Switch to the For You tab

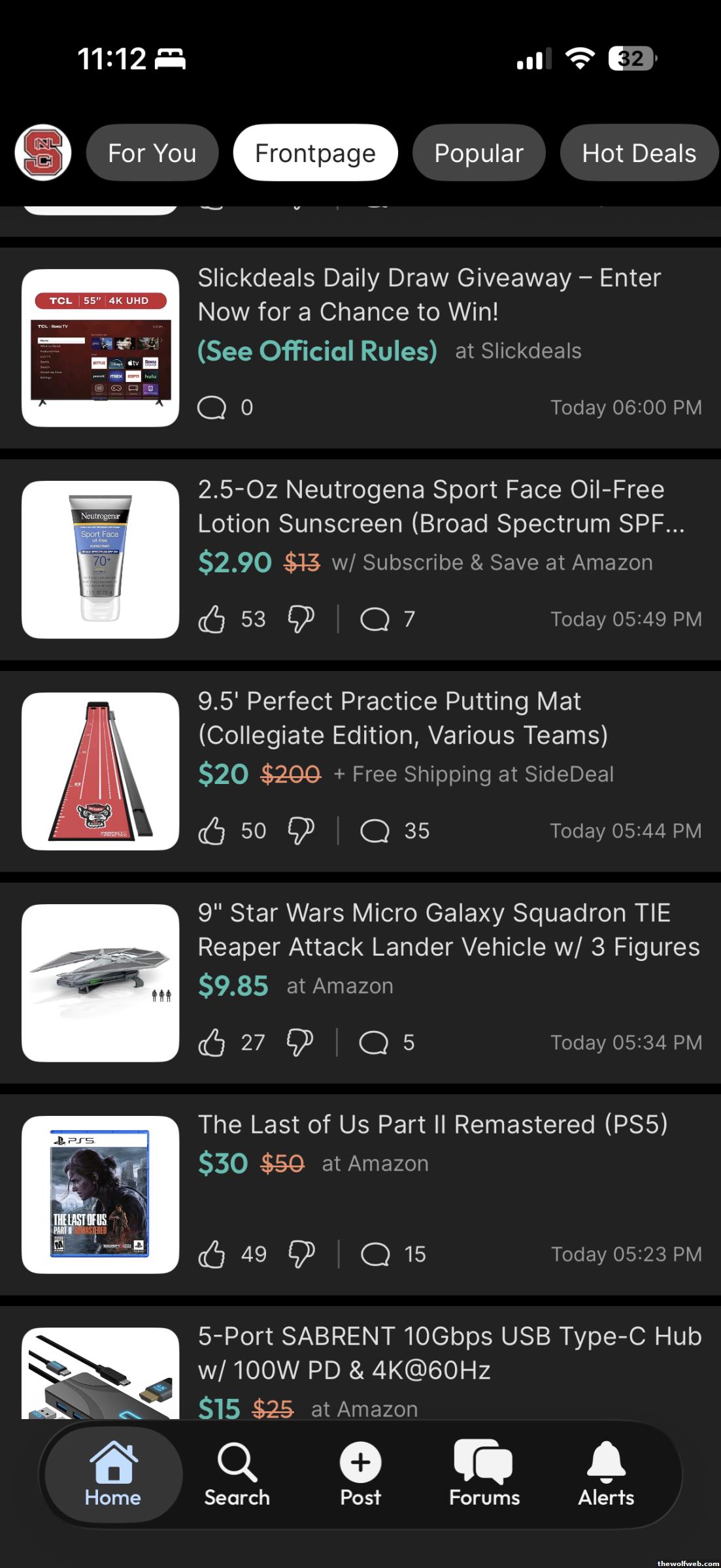(152, 153)
